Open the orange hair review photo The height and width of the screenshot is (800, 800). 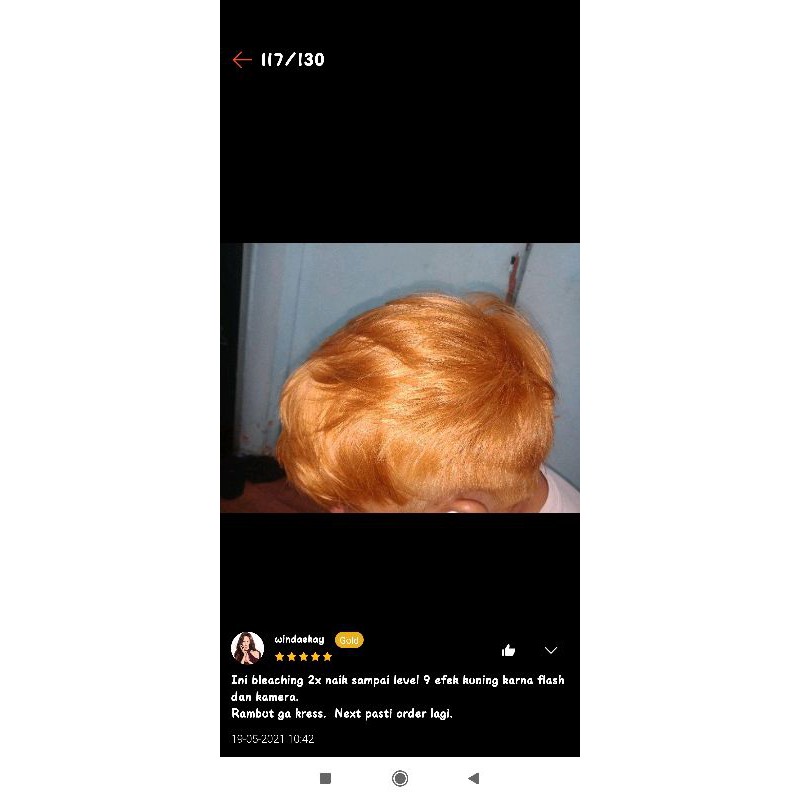(400, 378)
